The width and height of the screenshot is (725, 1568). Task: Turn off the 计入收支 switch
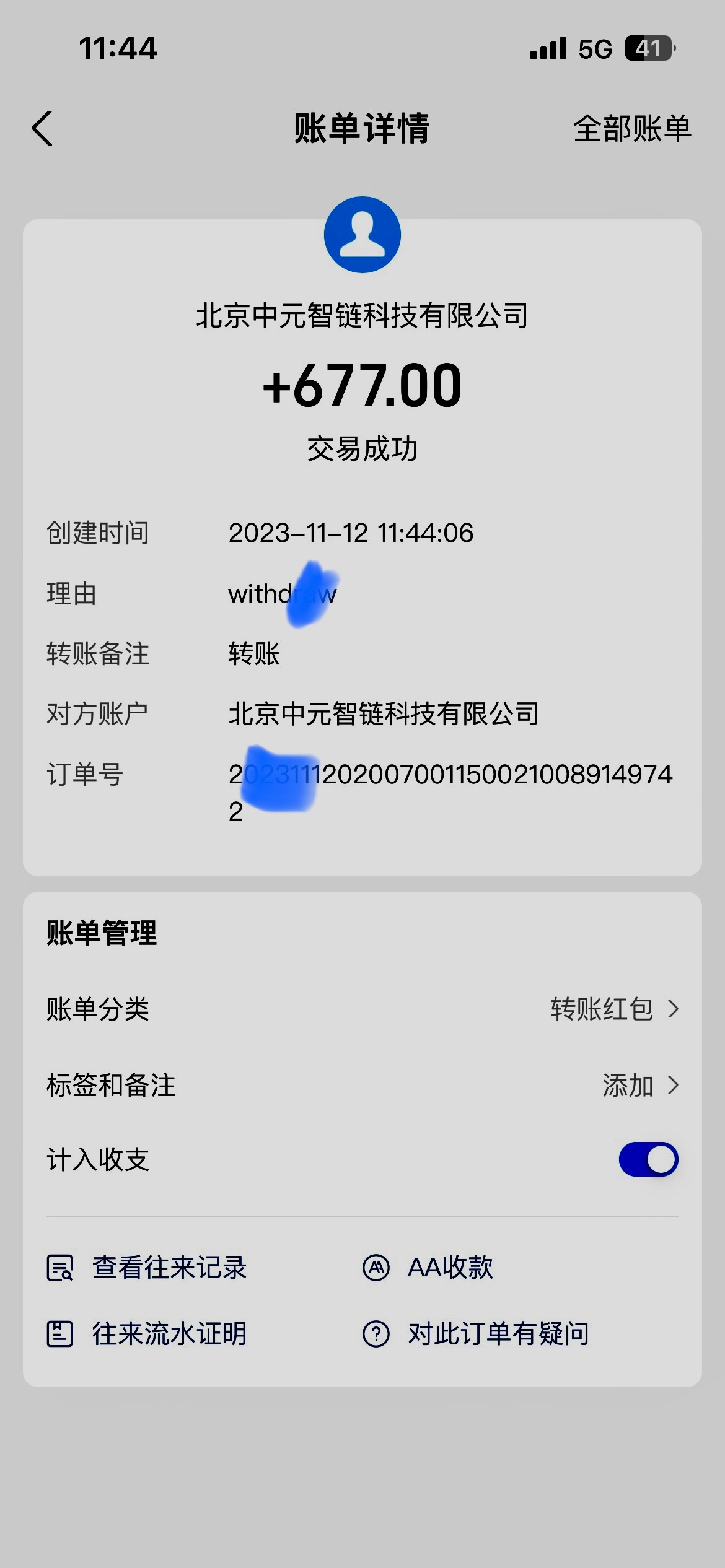[648, 1159]
